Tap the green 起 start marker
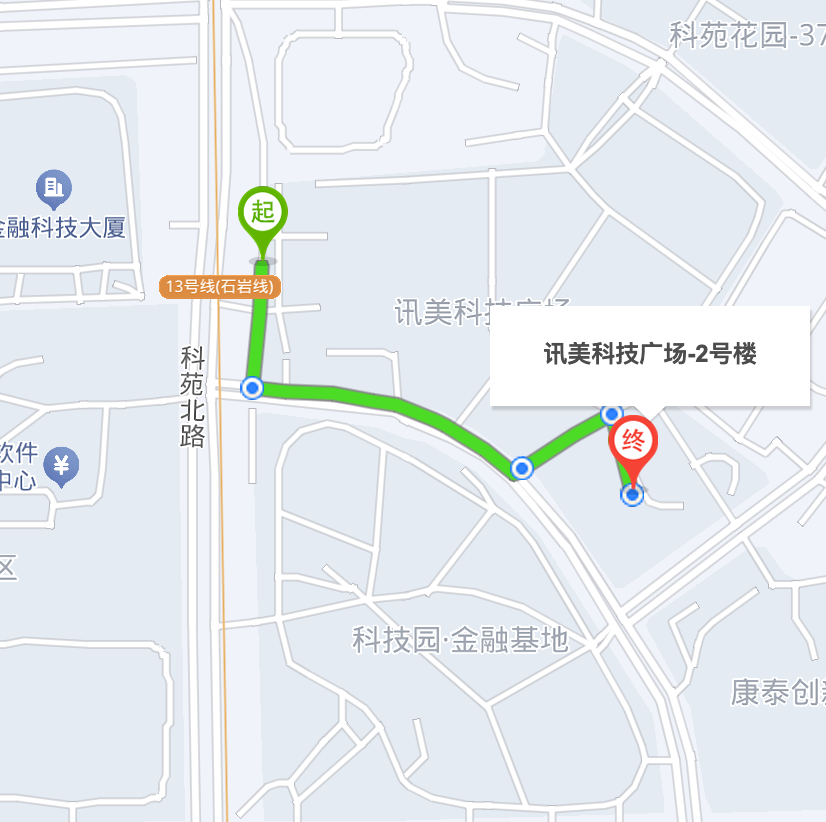Viewport: 826px width, 822px height. tap(262, 213)
